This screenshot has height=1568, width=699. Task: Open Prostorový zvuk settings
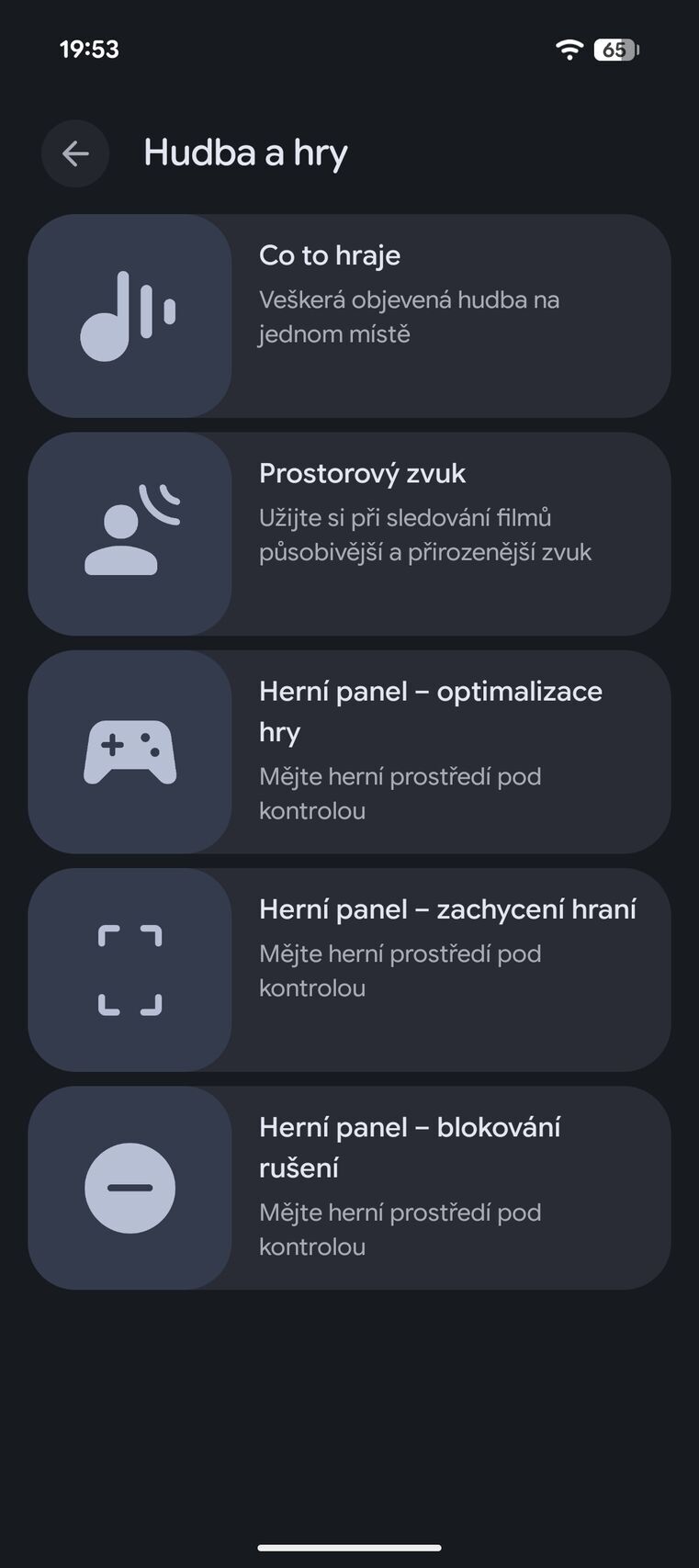tap(349, 534)
